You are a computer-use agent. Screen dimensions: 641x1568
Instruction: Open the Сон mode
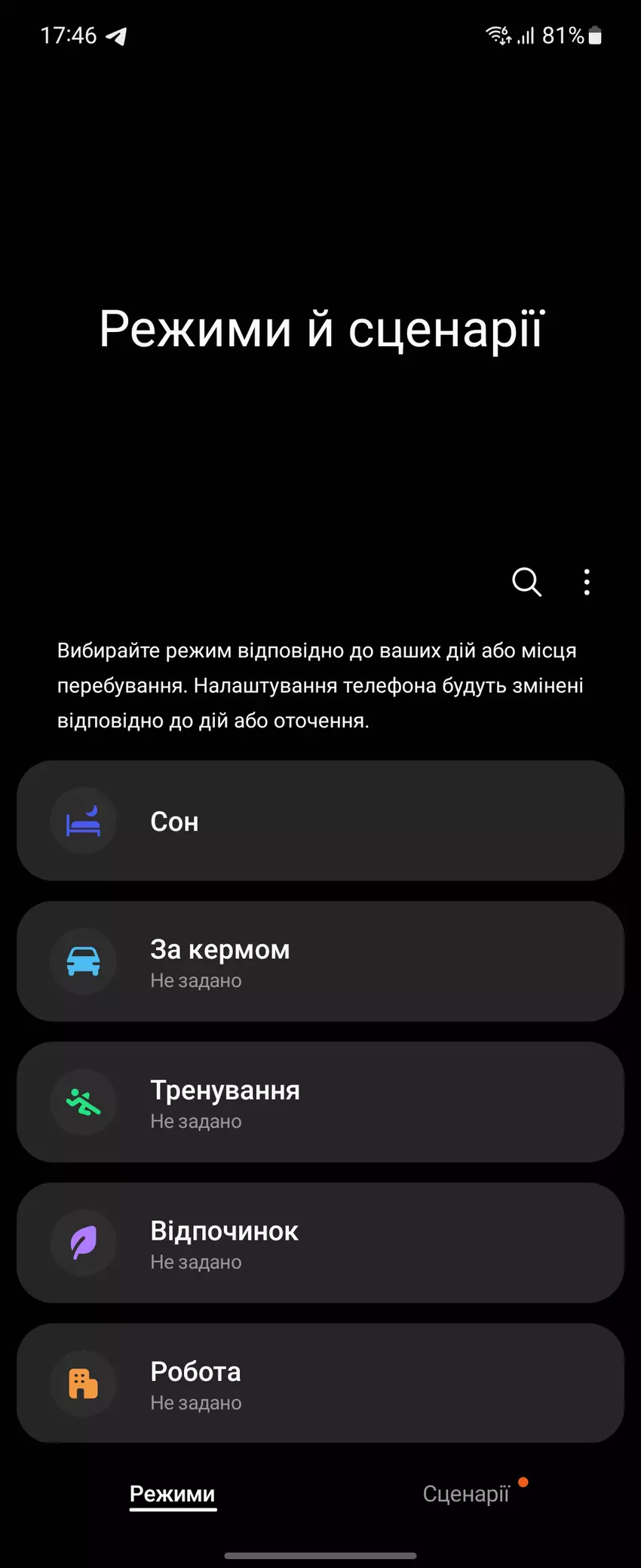click(320, 821)
